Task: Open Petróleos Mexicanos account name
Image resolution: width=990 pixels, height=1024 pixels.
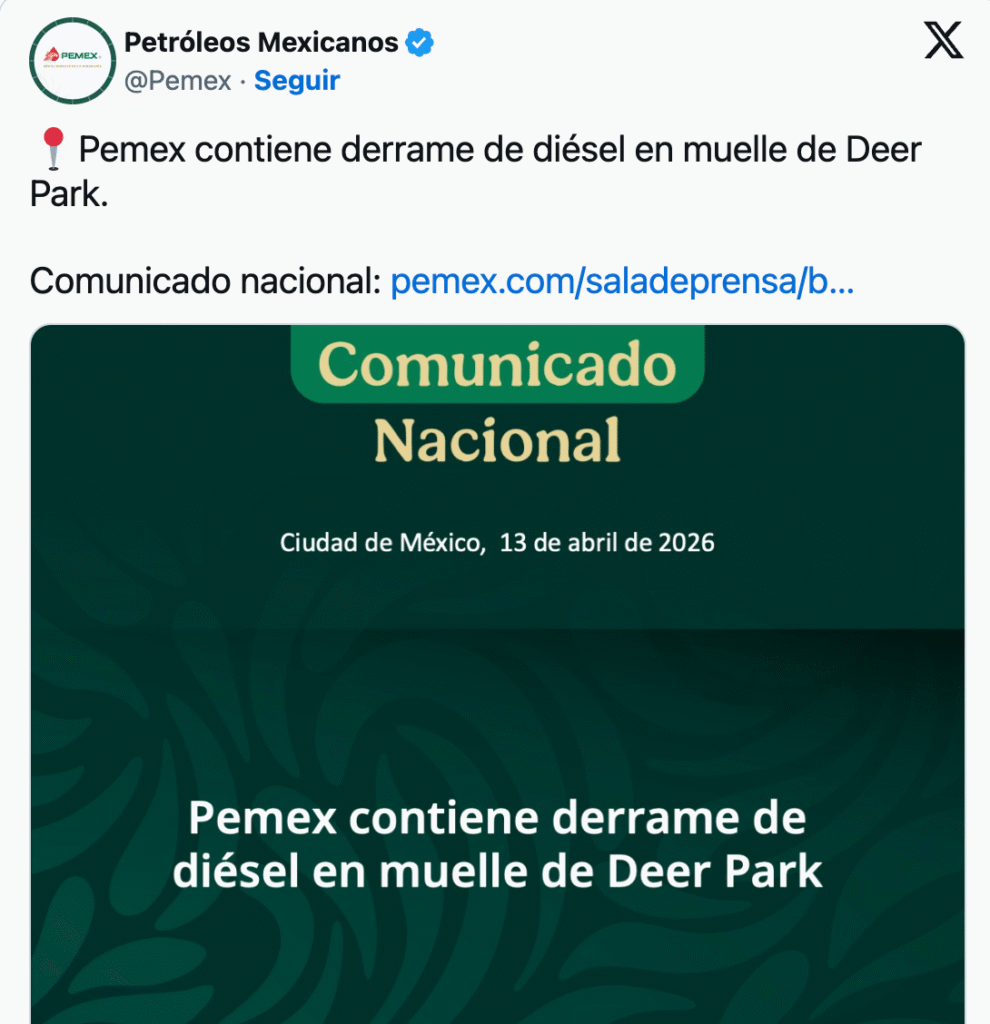Action: point(260,43)
